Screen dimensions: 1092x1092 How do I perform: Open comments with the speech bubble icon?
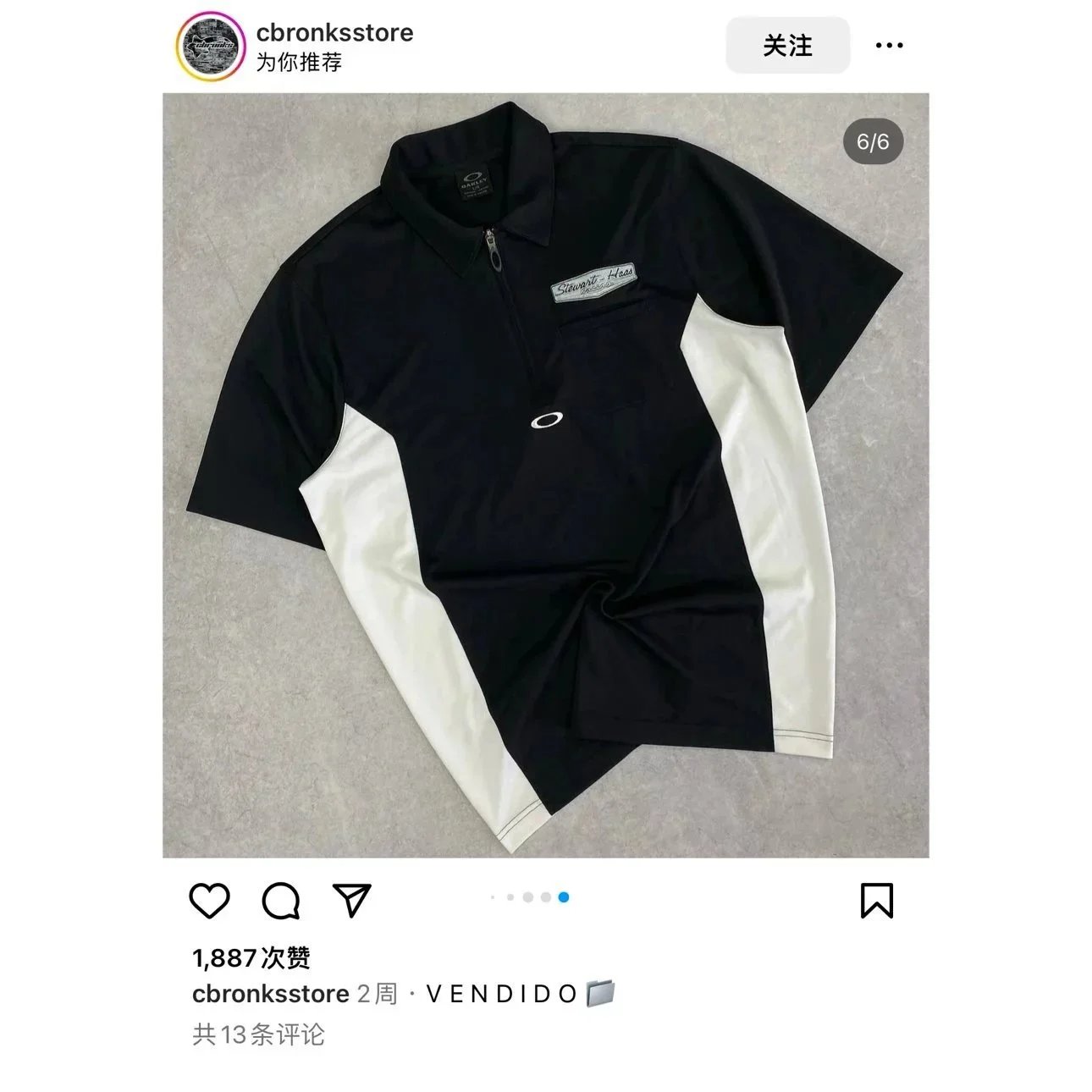pos(280,901)
